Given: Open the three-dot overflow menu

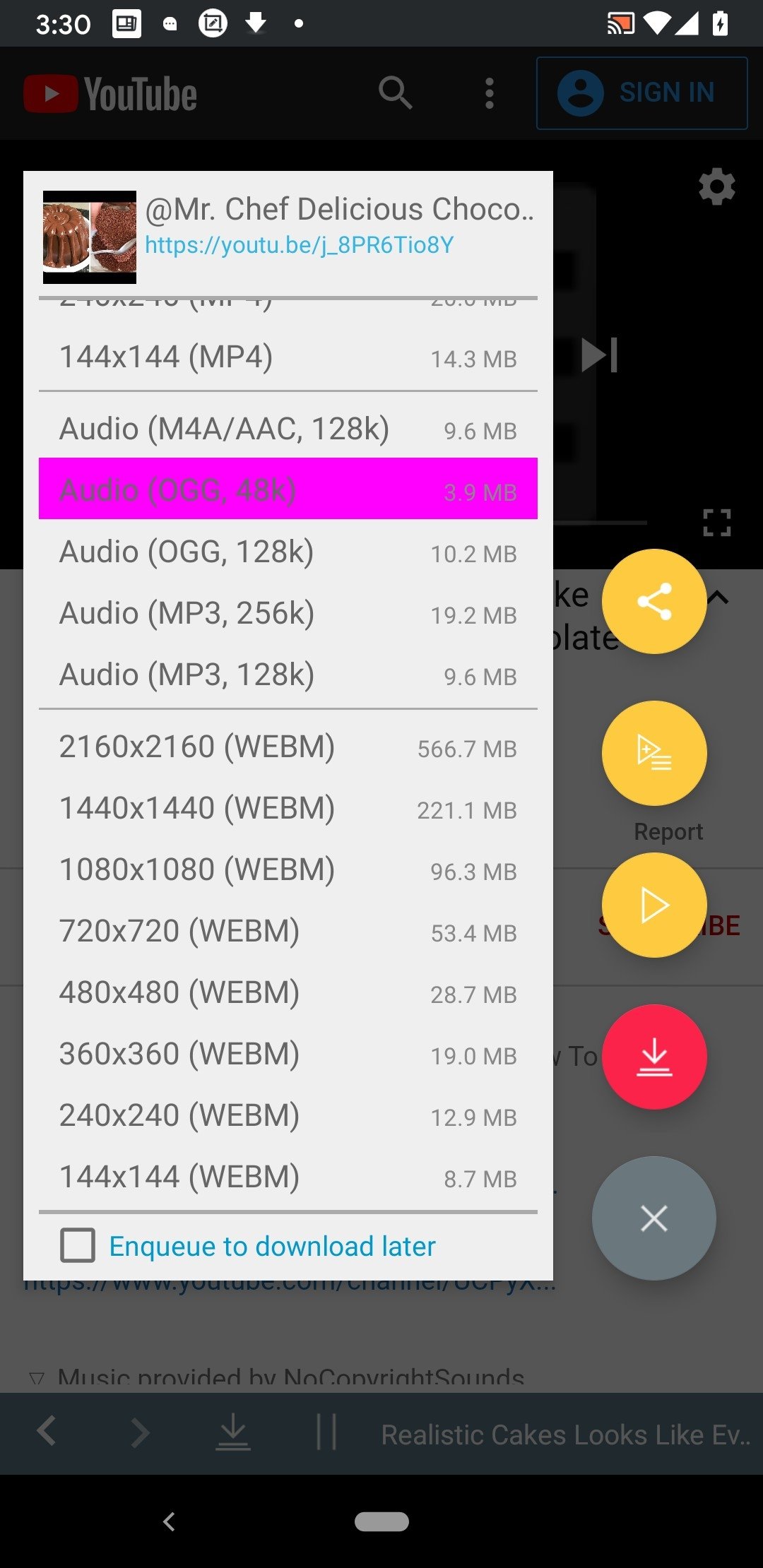Looking at the screenshot, I should pos(490,93).
